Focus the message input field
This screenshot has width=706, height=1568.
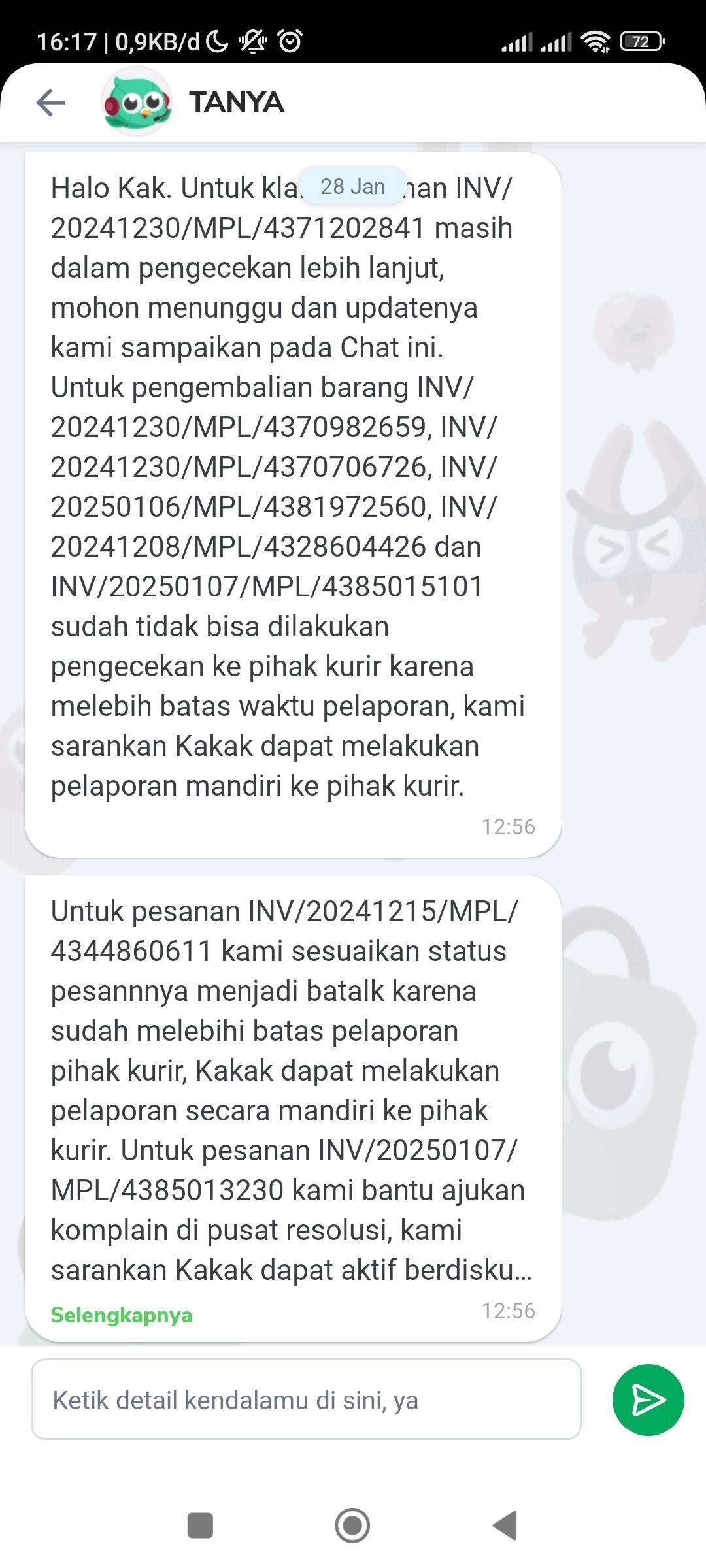click(306, 1399)
